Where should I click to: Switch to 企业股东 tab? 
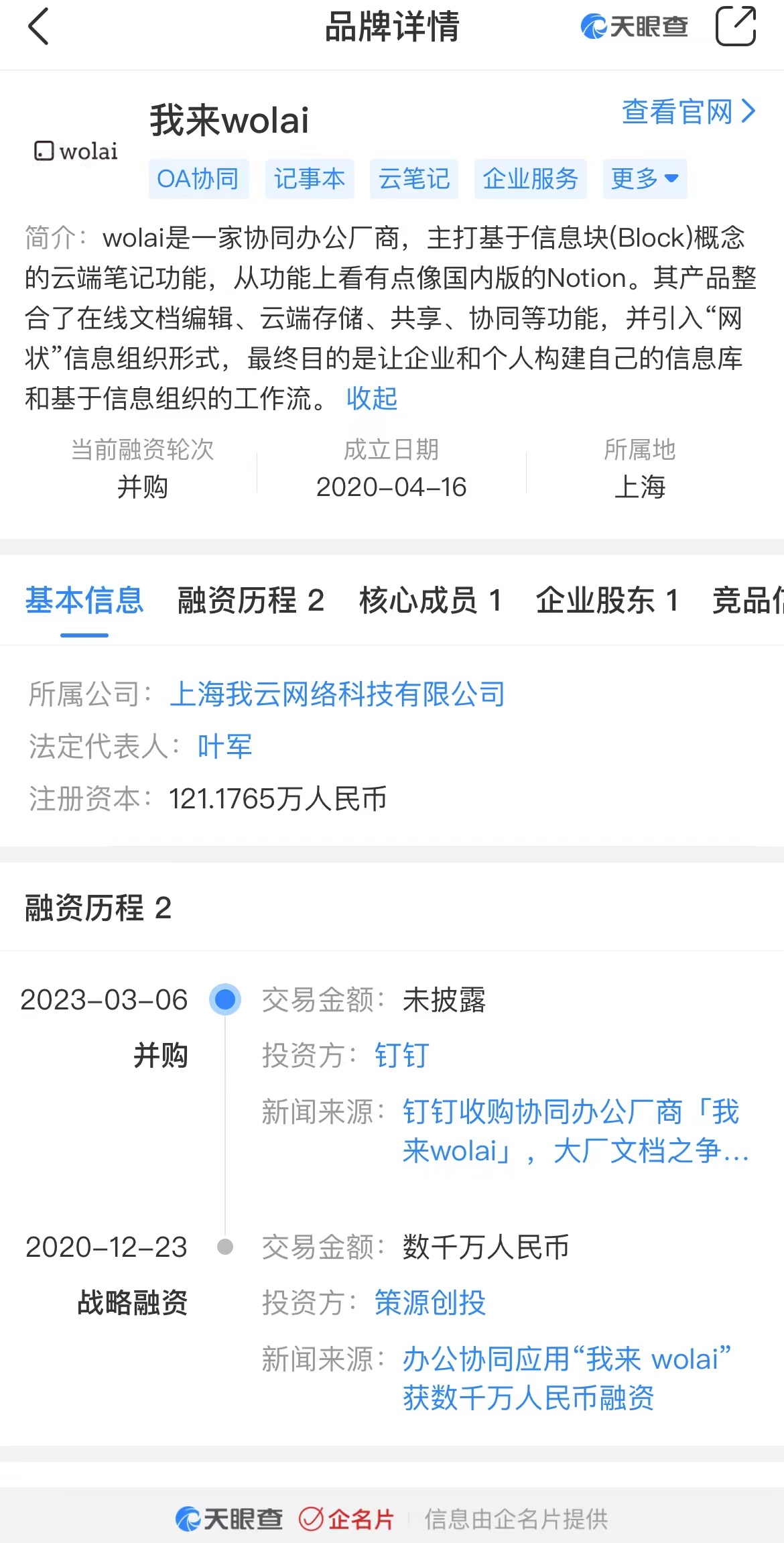607,600
